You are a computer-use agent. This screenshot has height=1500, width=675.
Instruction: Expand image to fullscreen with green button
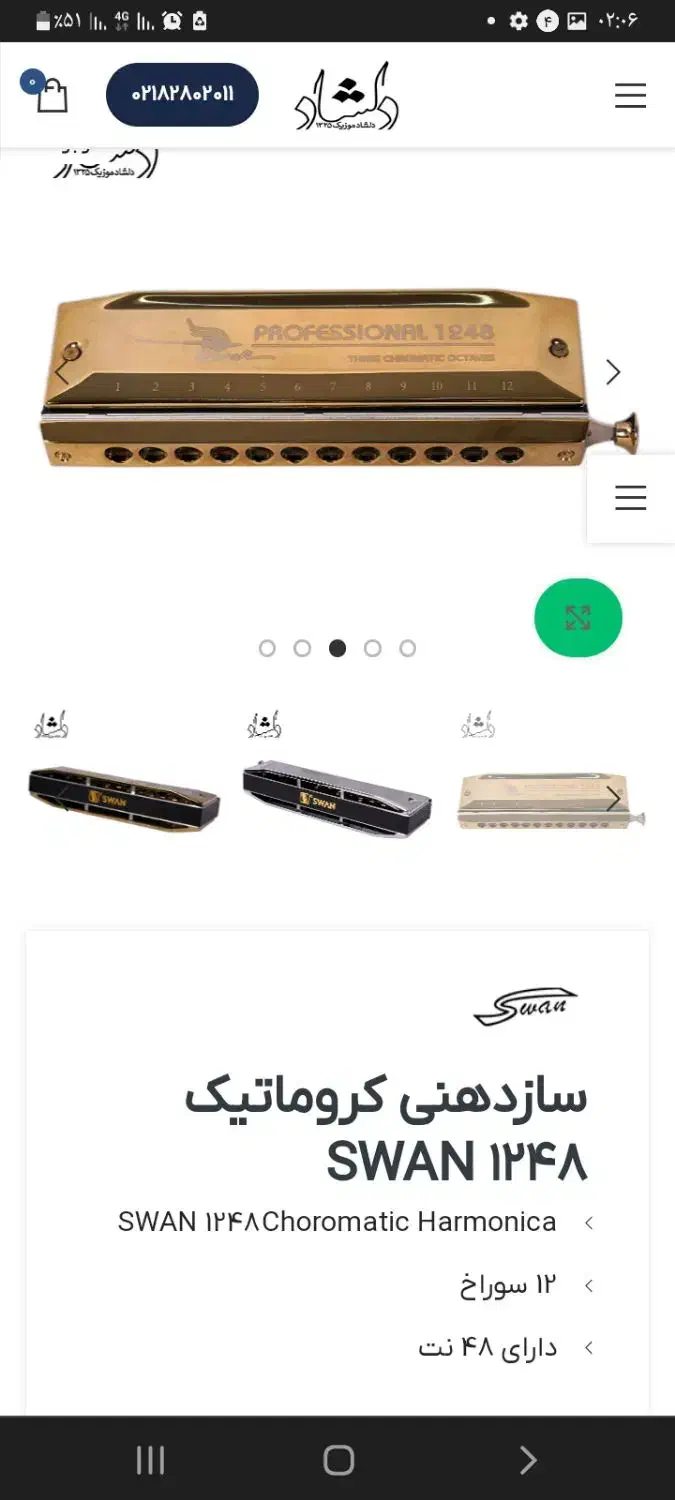click(x=578, y=617)
